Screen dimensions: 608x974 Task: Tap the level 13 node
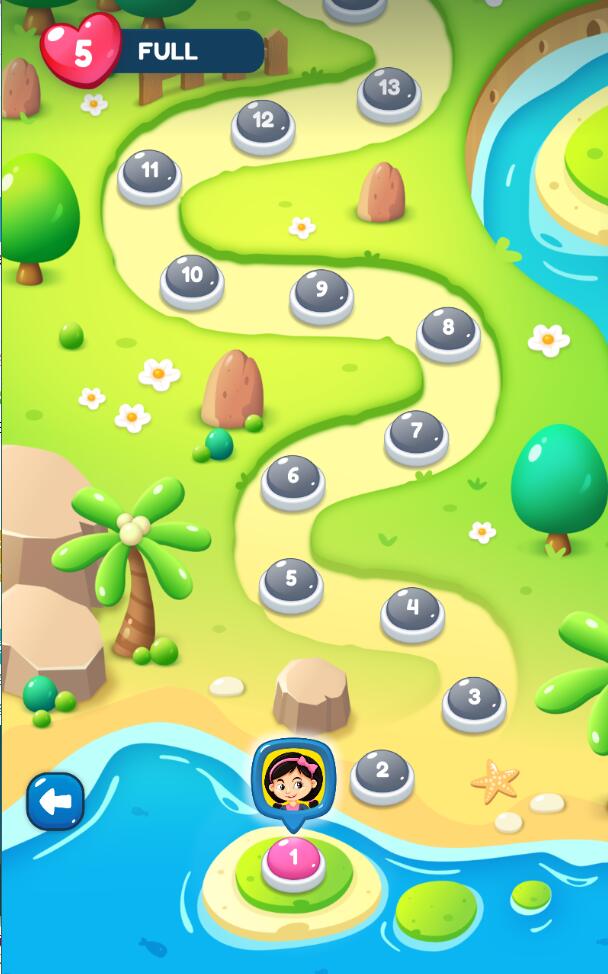(389, 90)
